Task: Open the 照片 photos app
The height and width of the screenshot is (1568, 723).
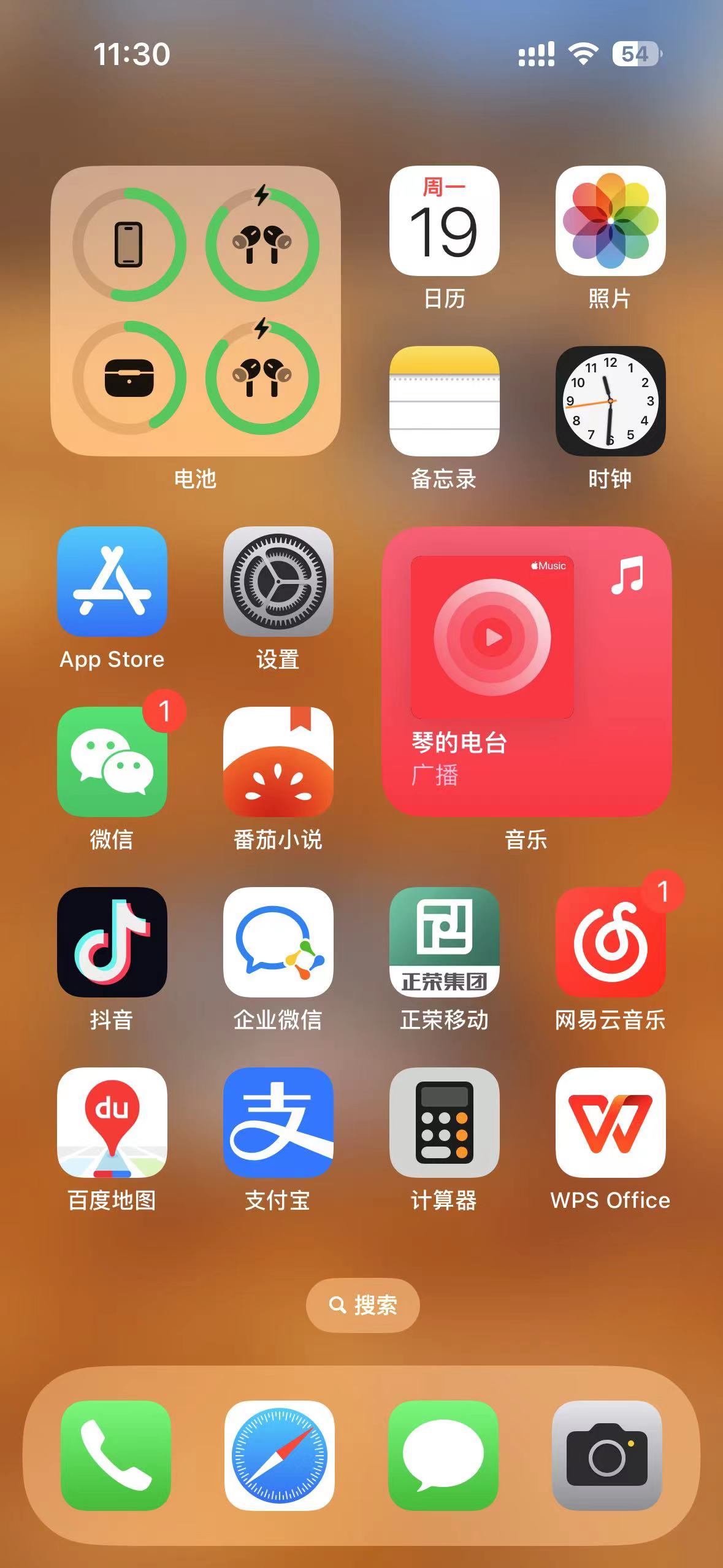Action: [610, 221]
